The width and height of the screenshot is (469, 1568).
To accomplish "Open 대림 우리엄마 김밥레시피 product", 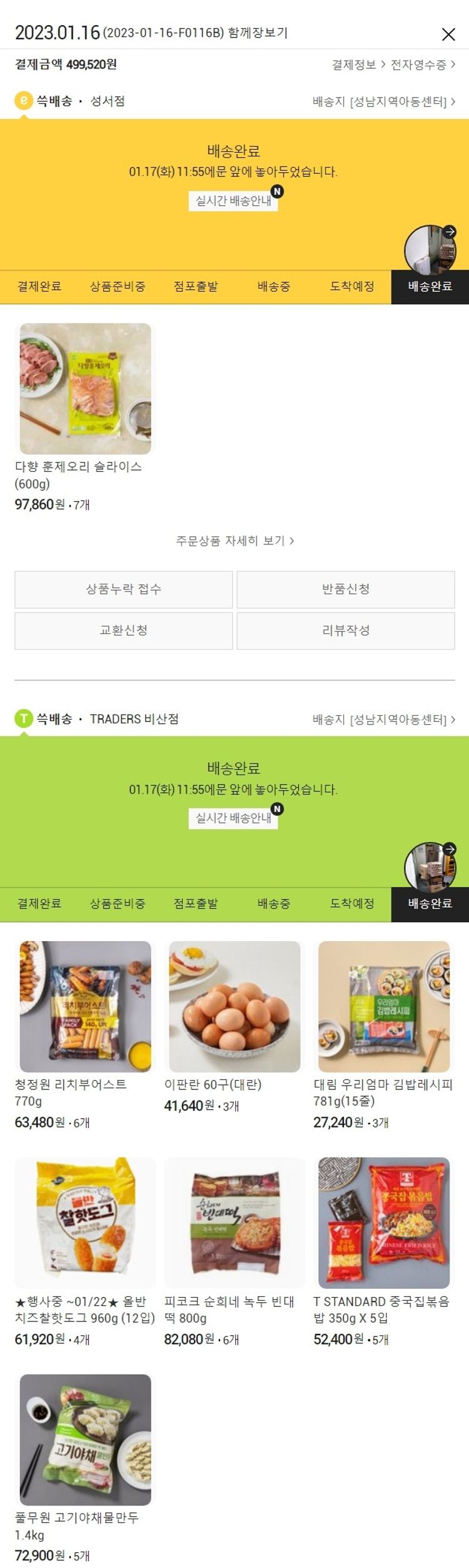I will (384, 1006).
